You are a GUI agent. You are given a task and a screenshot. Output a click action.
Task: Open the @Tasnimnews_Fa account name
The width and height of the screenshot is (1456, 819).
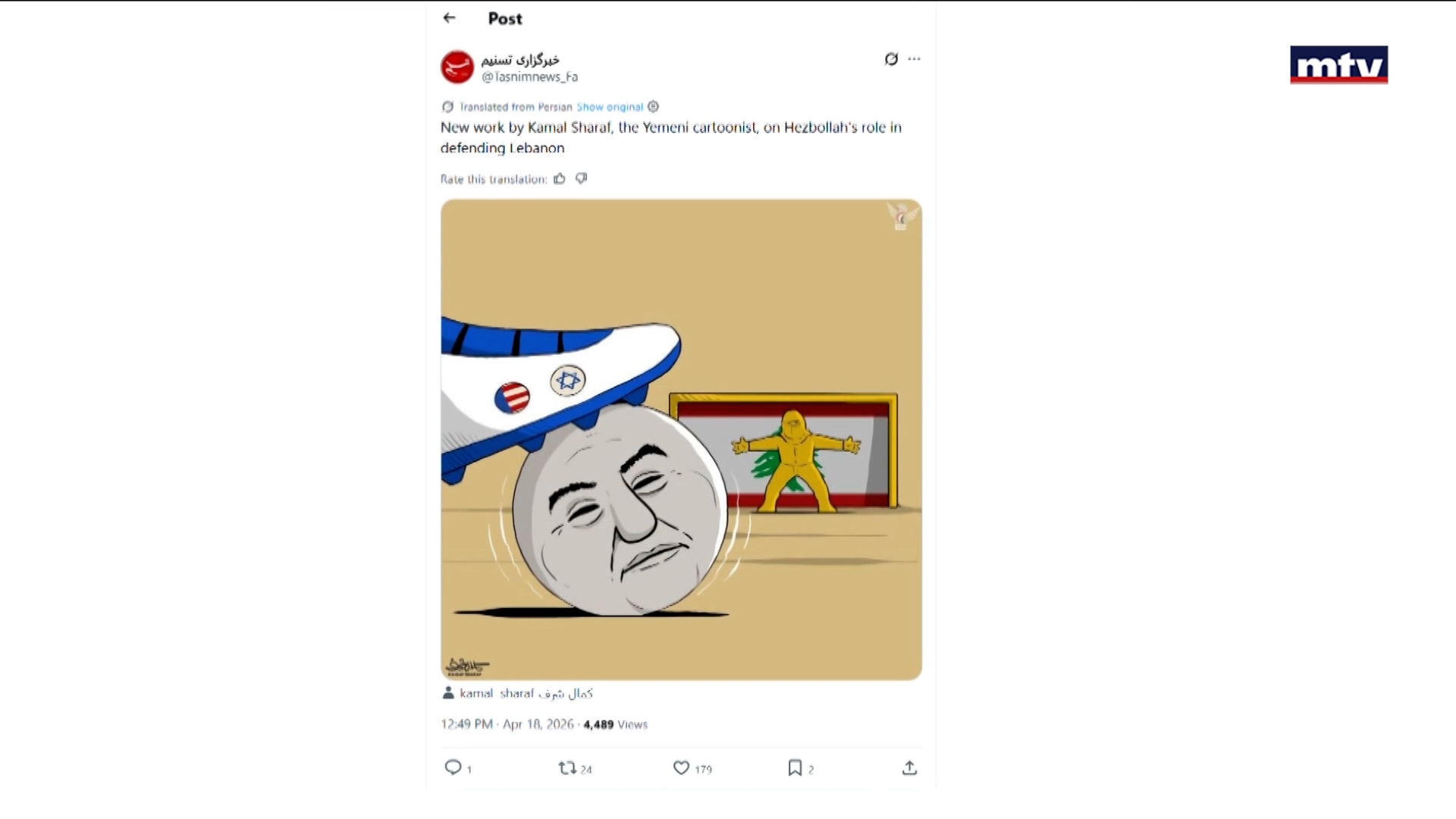click(x=529, y=77)
